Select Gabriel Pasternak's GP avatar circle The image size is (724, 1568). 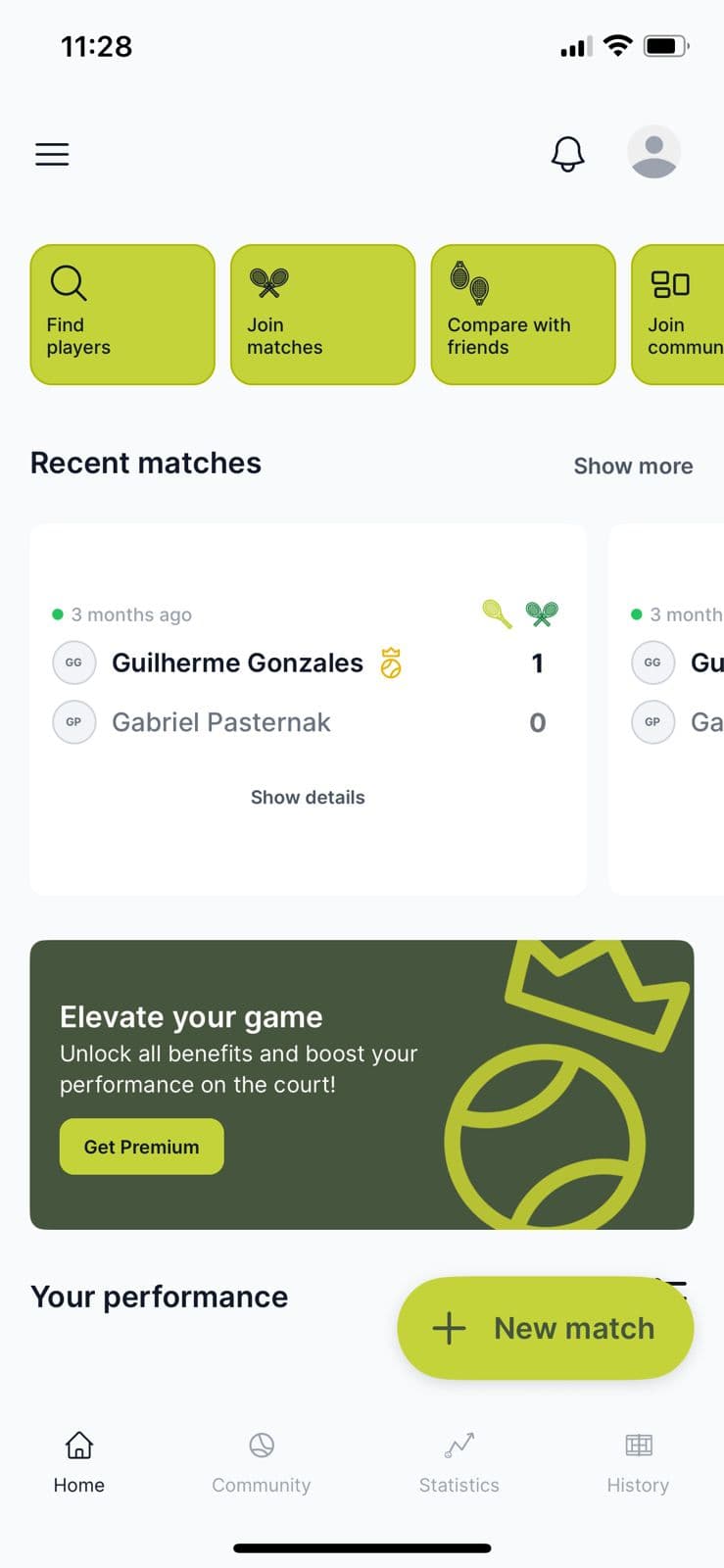[73, 722]
